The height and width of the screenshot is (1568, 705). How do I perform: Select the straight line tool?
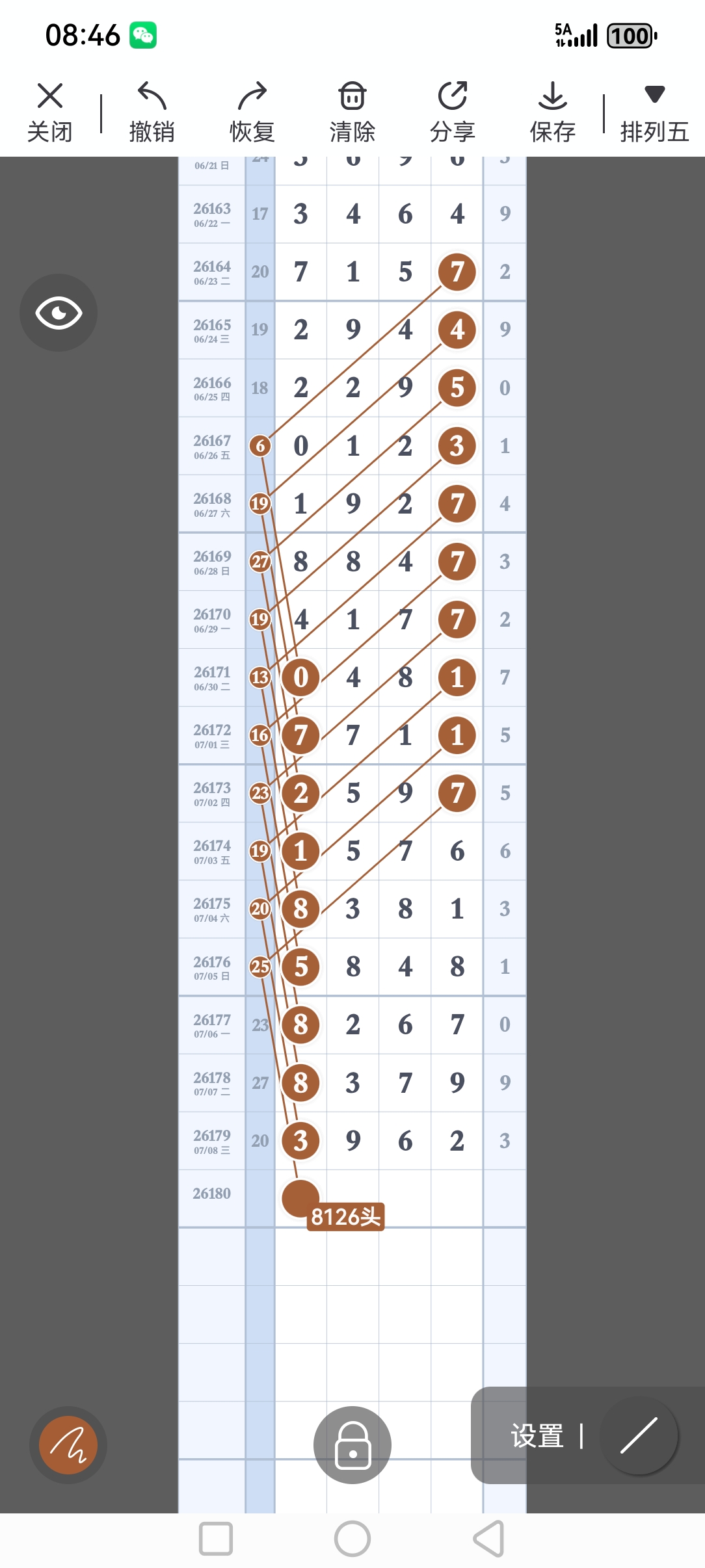(640, 1436)
